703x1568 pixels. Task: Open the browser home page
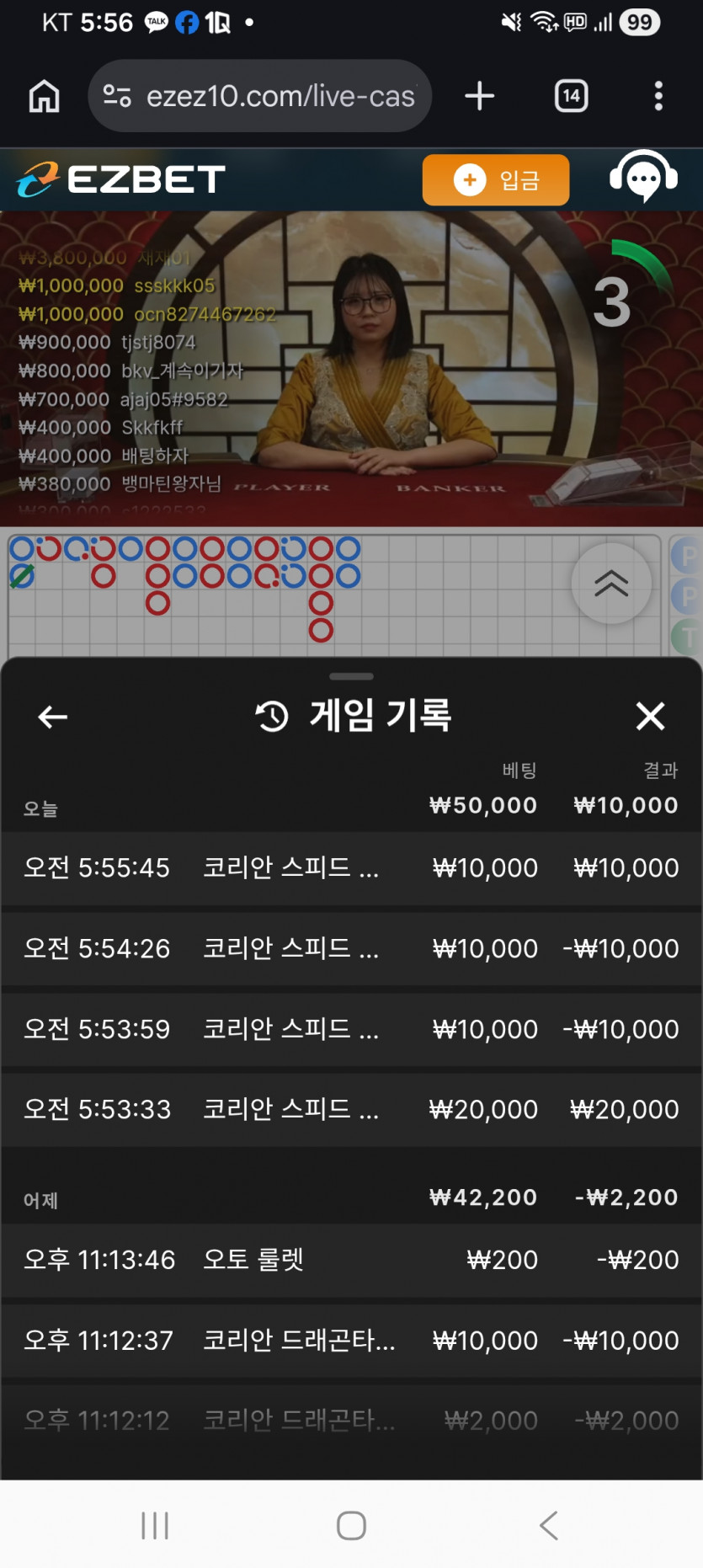tap(44, 96)
